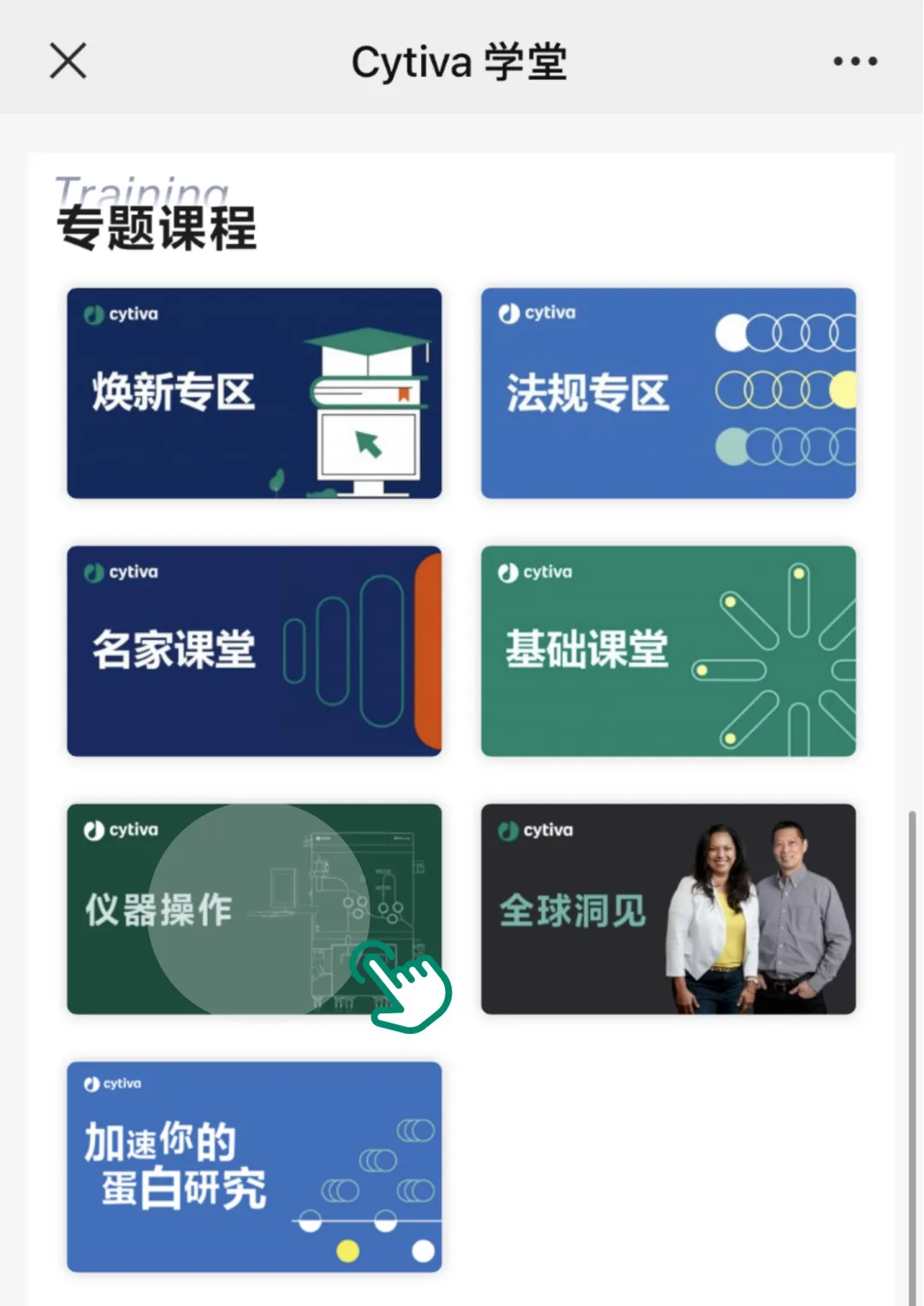The height and width of the screenshot is (1306, 924).
Task: View the 全球洞见 course card
Action: click(x=668, y=909)
